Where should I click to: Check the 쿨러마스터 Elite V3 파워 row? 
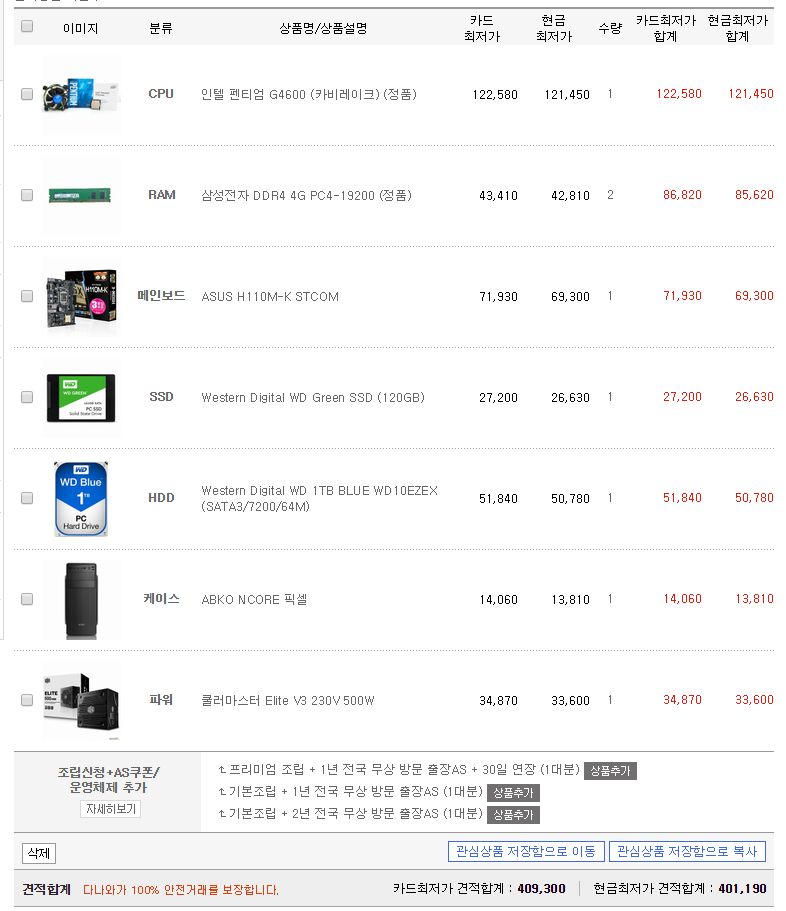(27, 700)
